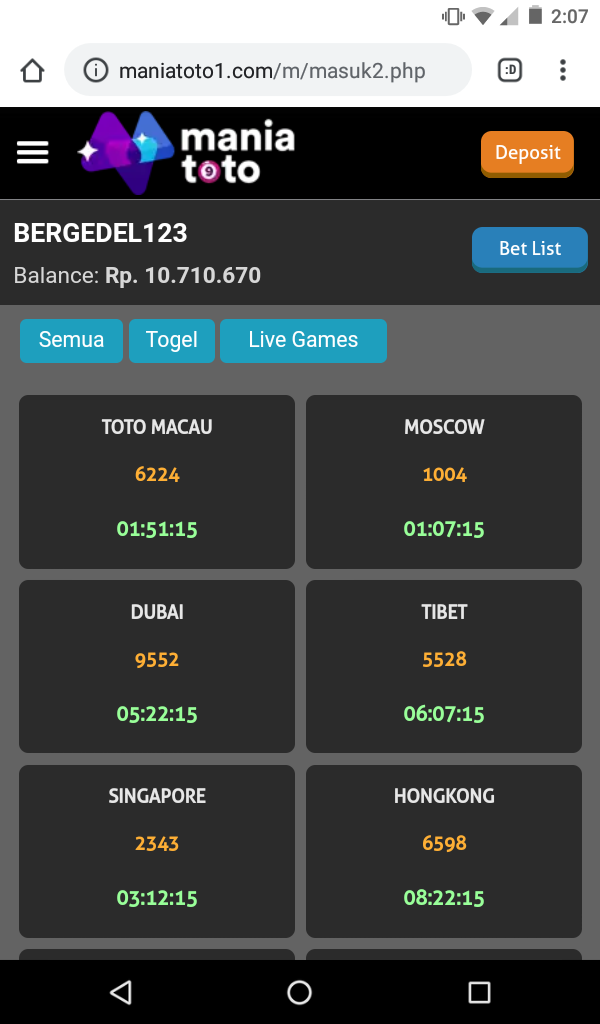Screen dimensions: 600x1024
Task: Switch to the Semua filter
Action: tap(71, 340)
